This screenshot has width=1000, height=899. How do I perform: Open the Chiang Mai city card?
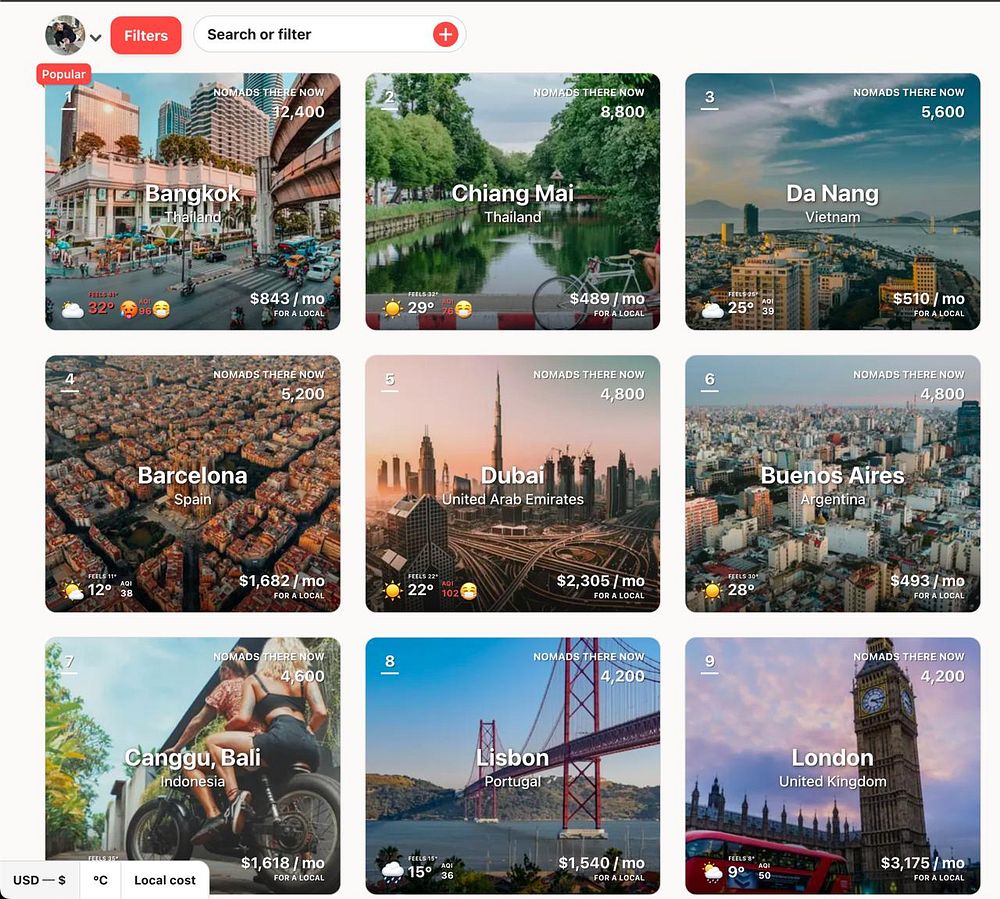click(512, 201)
